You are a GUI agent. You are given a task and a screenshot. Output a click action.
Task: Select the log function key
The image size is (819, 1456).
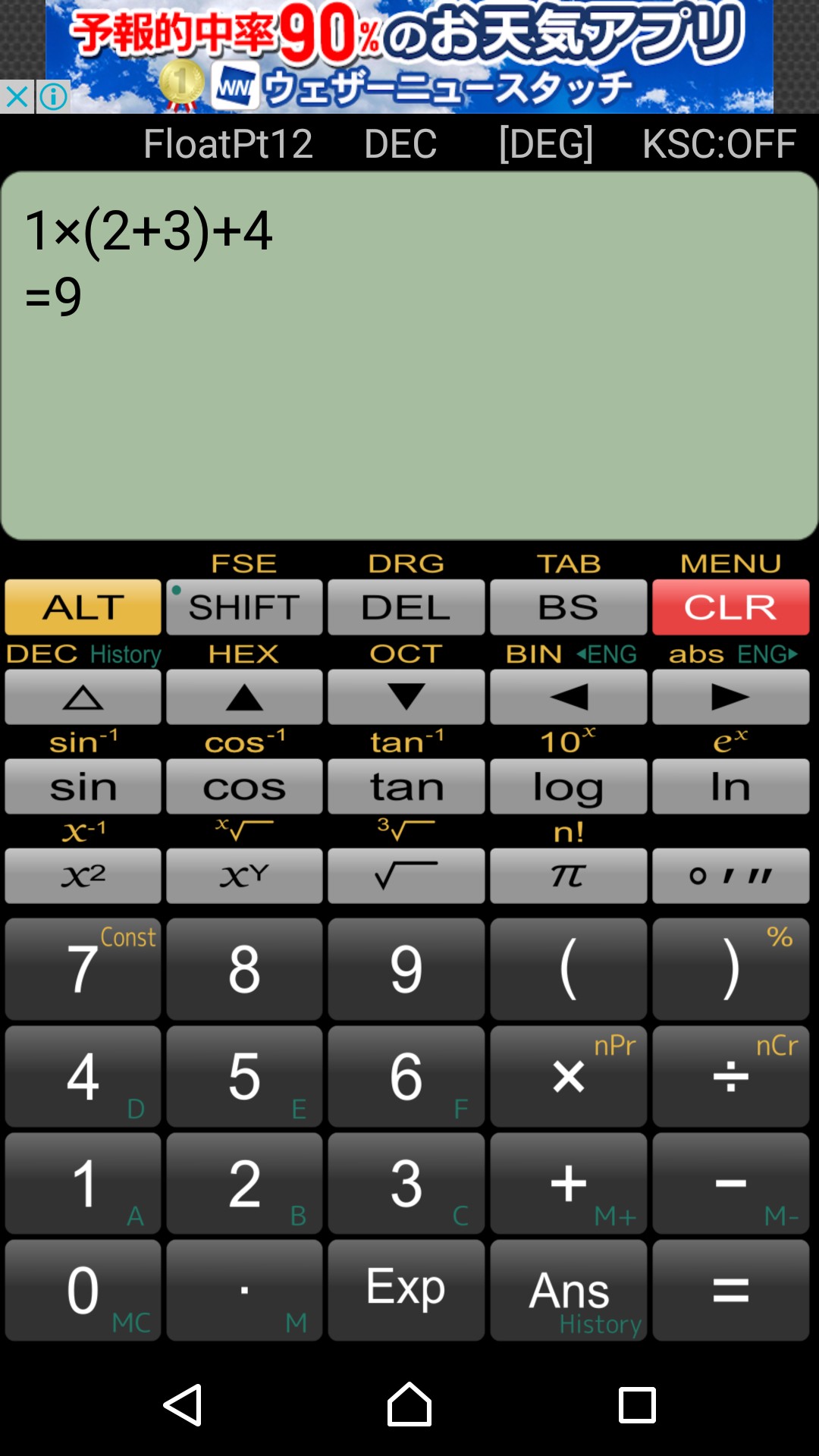tap(568, 786)
